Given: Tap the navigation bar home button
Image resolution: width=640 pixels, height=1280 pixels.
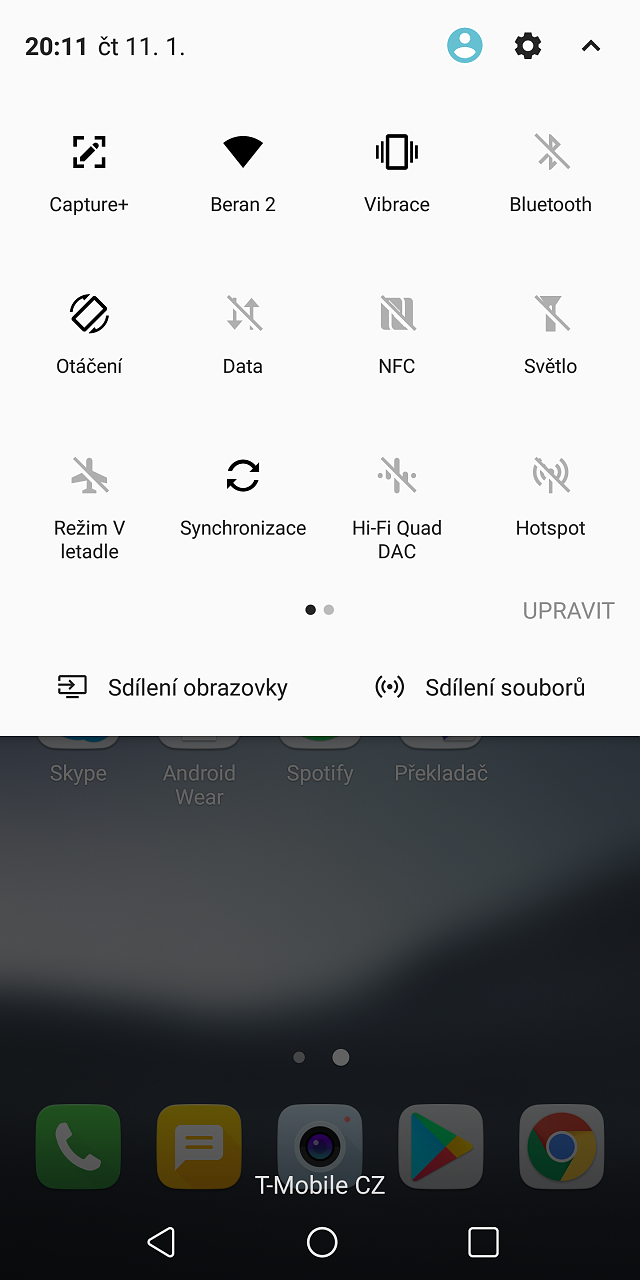Looking at the screenshot, I should point(322,1242).
